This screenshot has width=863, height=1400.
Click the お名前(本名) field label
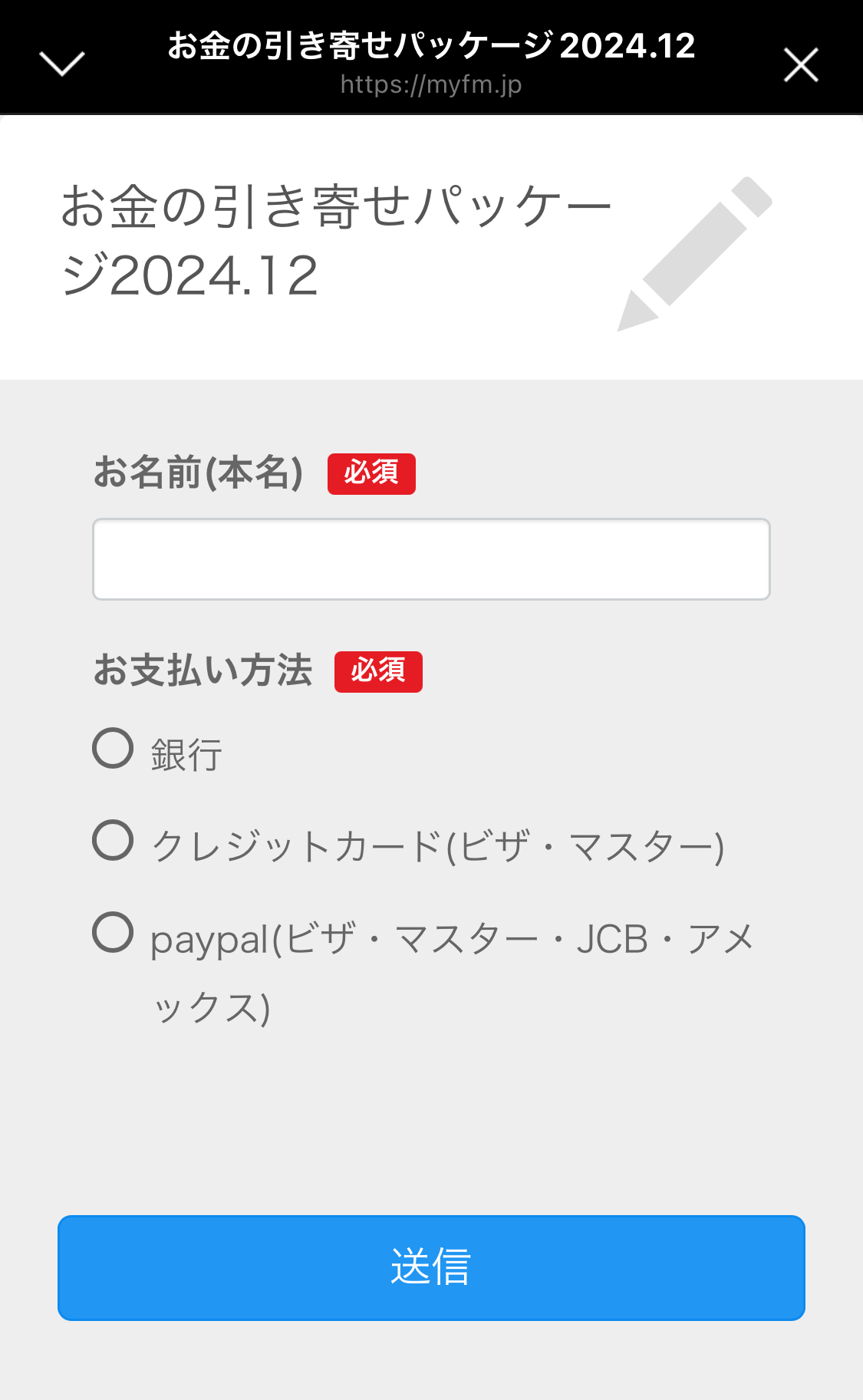click(198, 473)
